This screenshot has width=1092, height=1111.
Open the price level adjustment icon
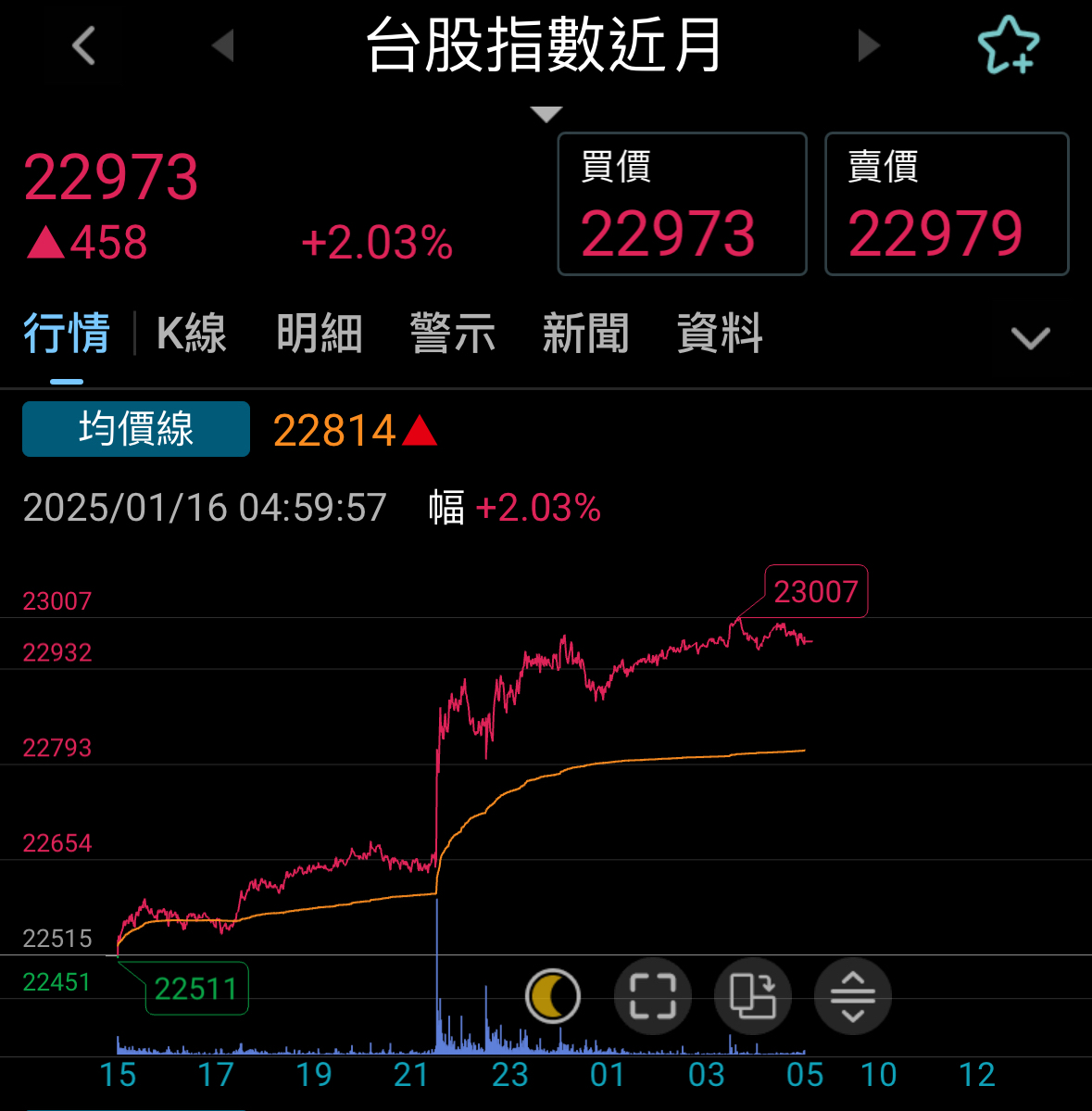click(853, 996)
